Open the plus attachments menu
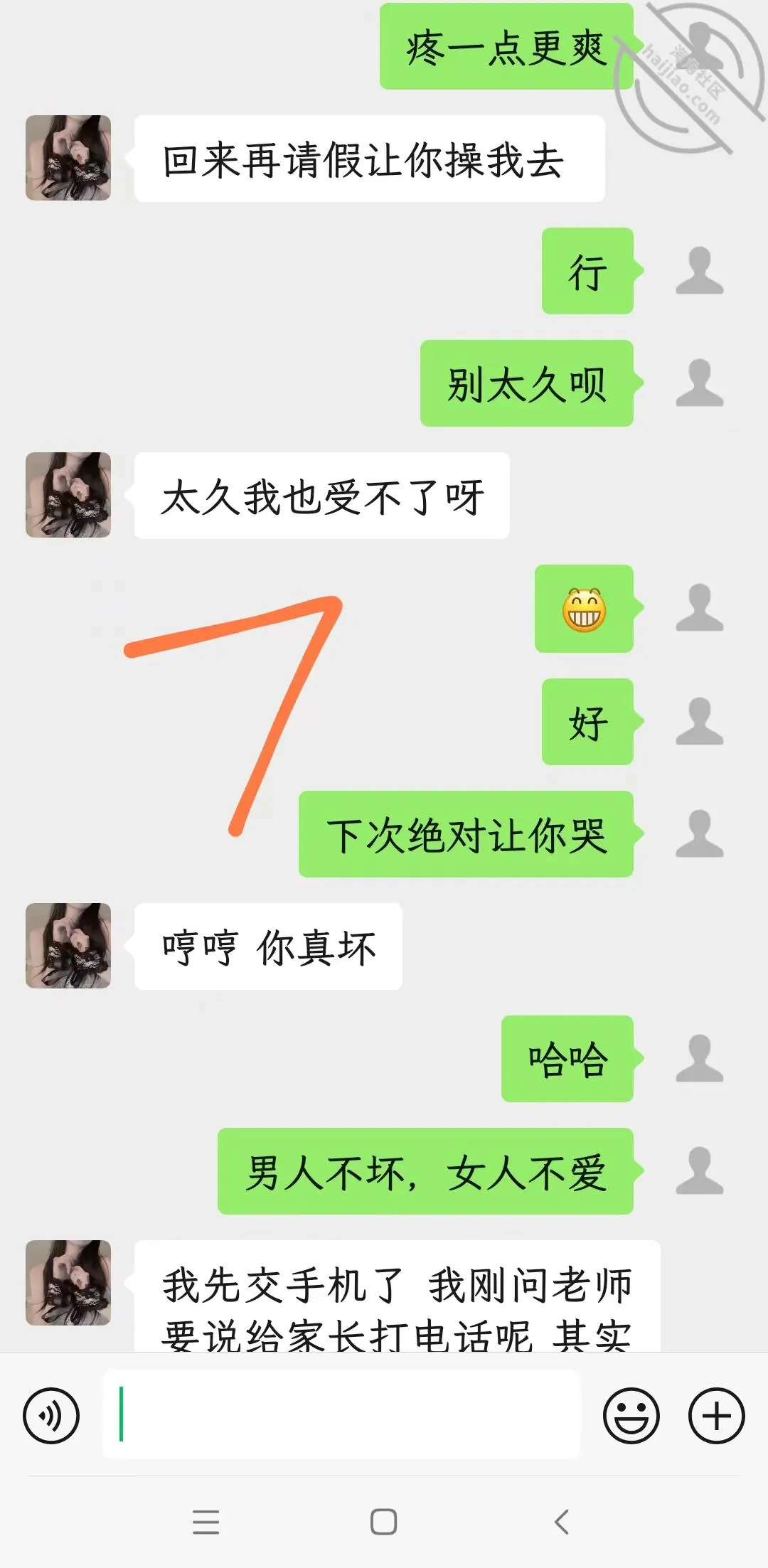768x1568 pixels. (x=716, y=1415)
